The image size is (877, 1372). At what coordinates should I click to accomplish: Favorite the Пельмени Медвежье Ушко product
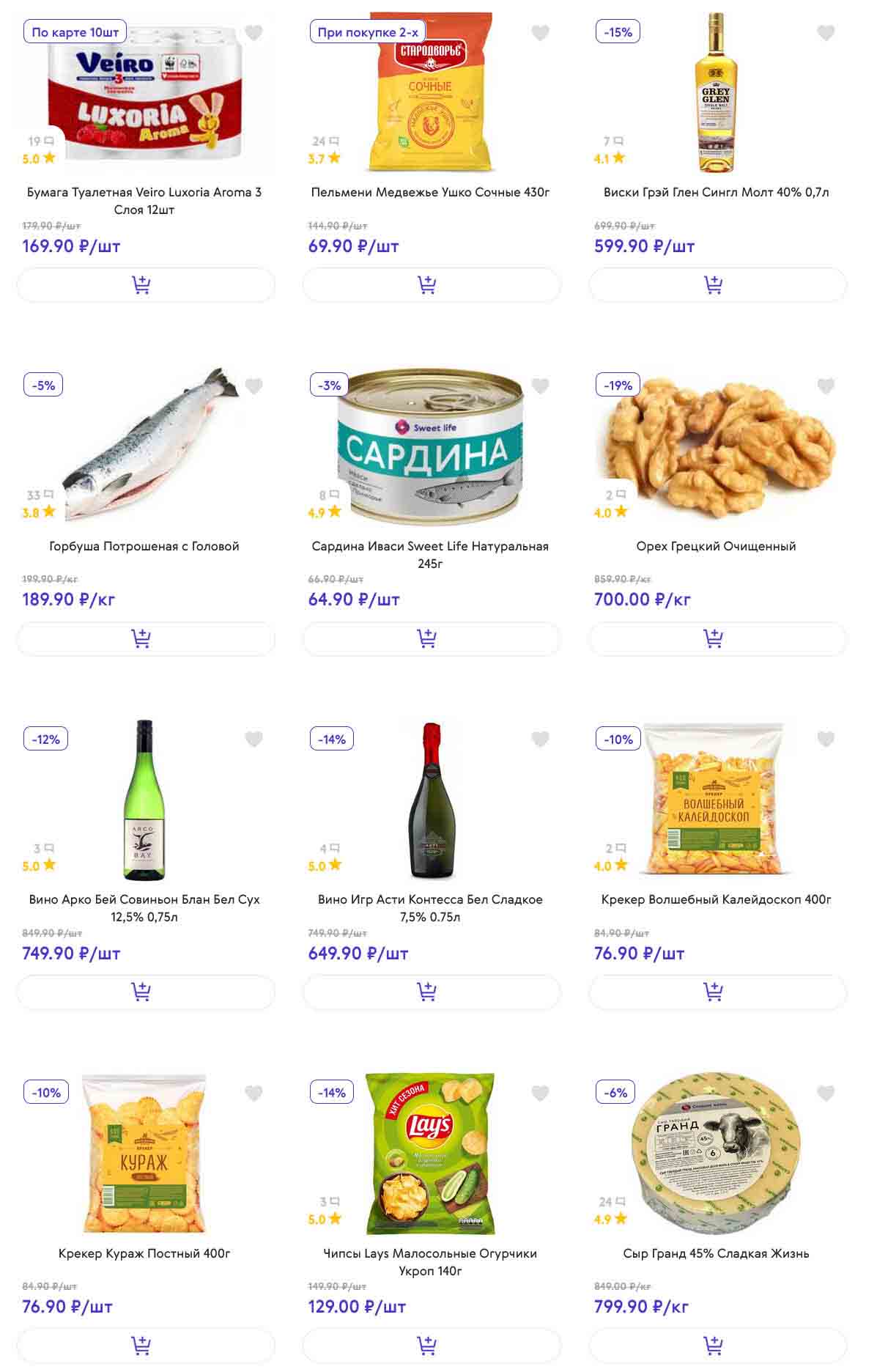540,33
